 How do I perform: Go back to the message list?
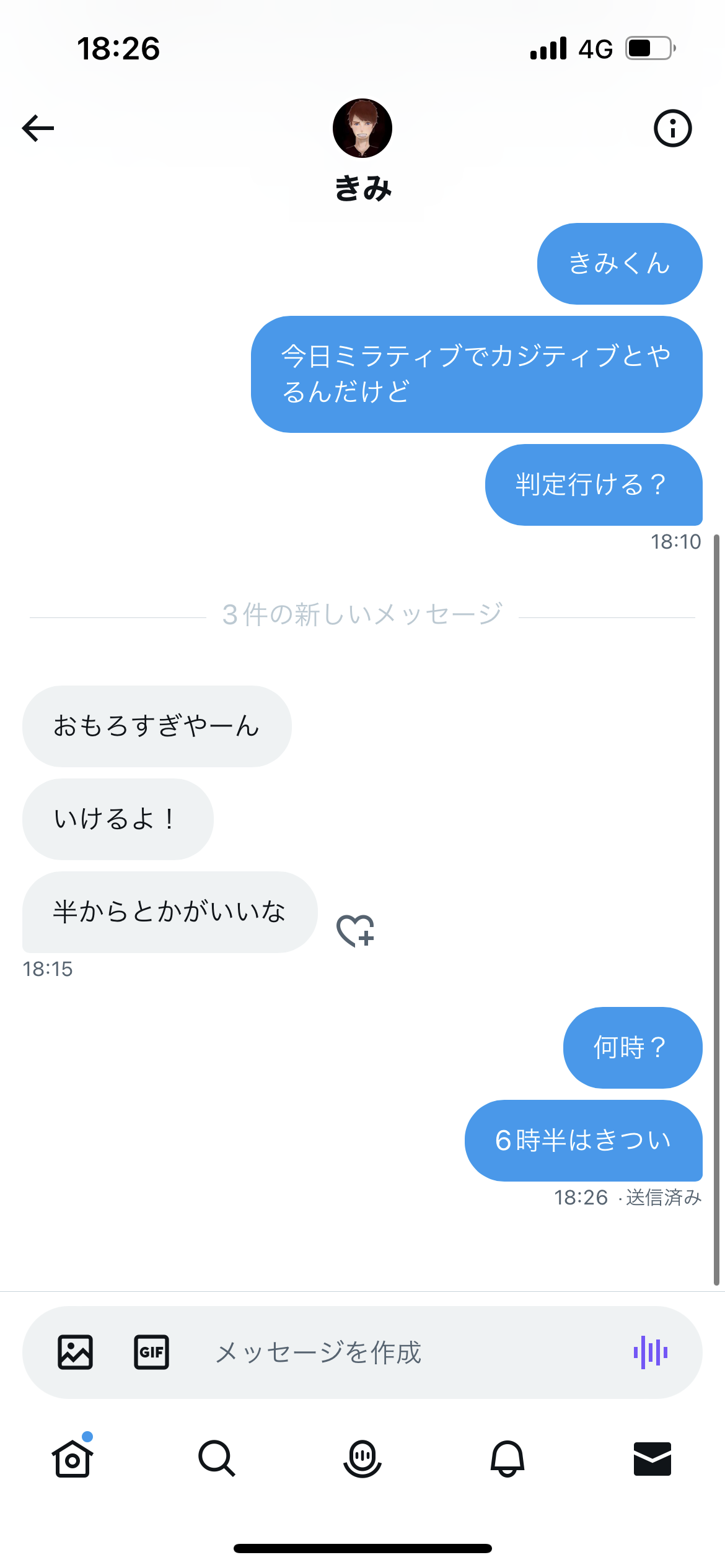(x=38, y=128)
